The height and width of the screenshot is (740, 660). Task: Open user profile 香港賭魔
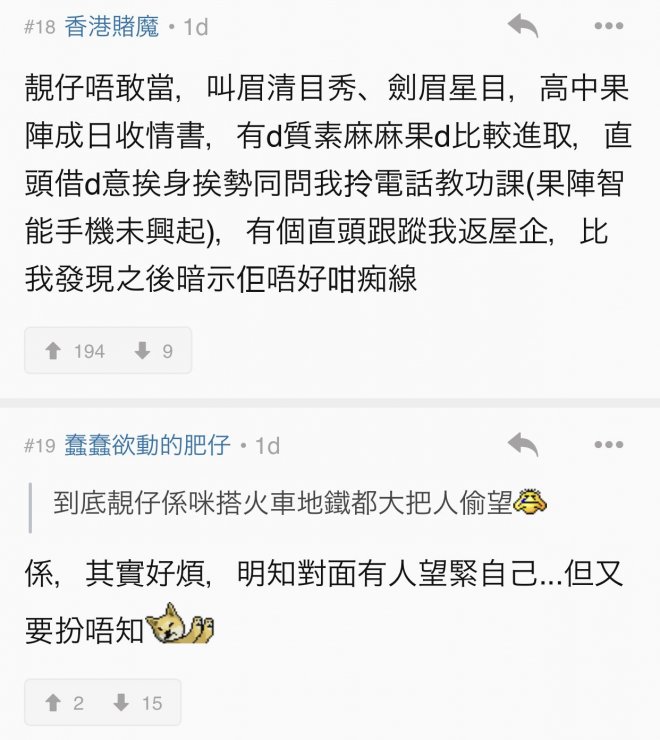coord(112,27)
